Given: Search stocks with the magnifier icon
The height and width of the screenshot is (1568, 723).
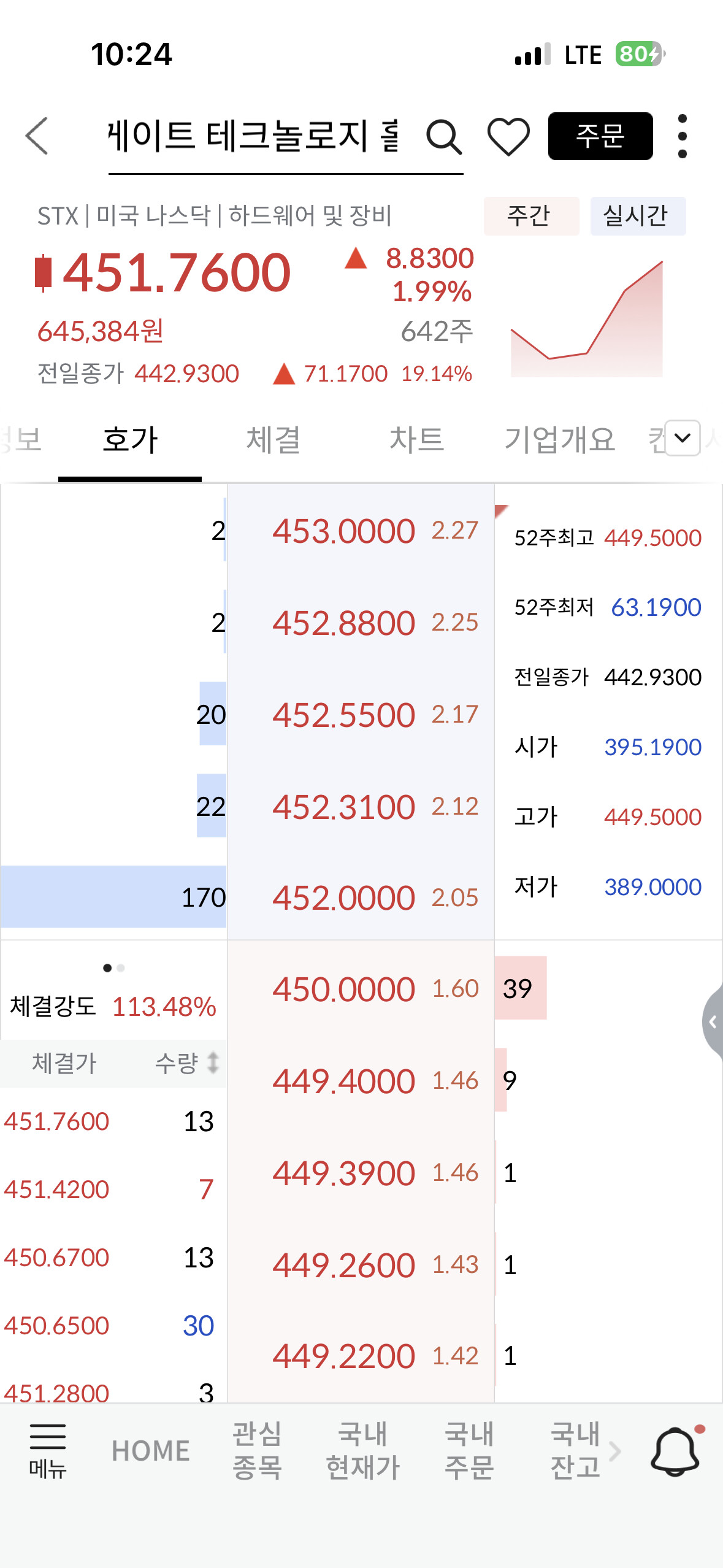Looking at the screenshot, I should (444, 136).
